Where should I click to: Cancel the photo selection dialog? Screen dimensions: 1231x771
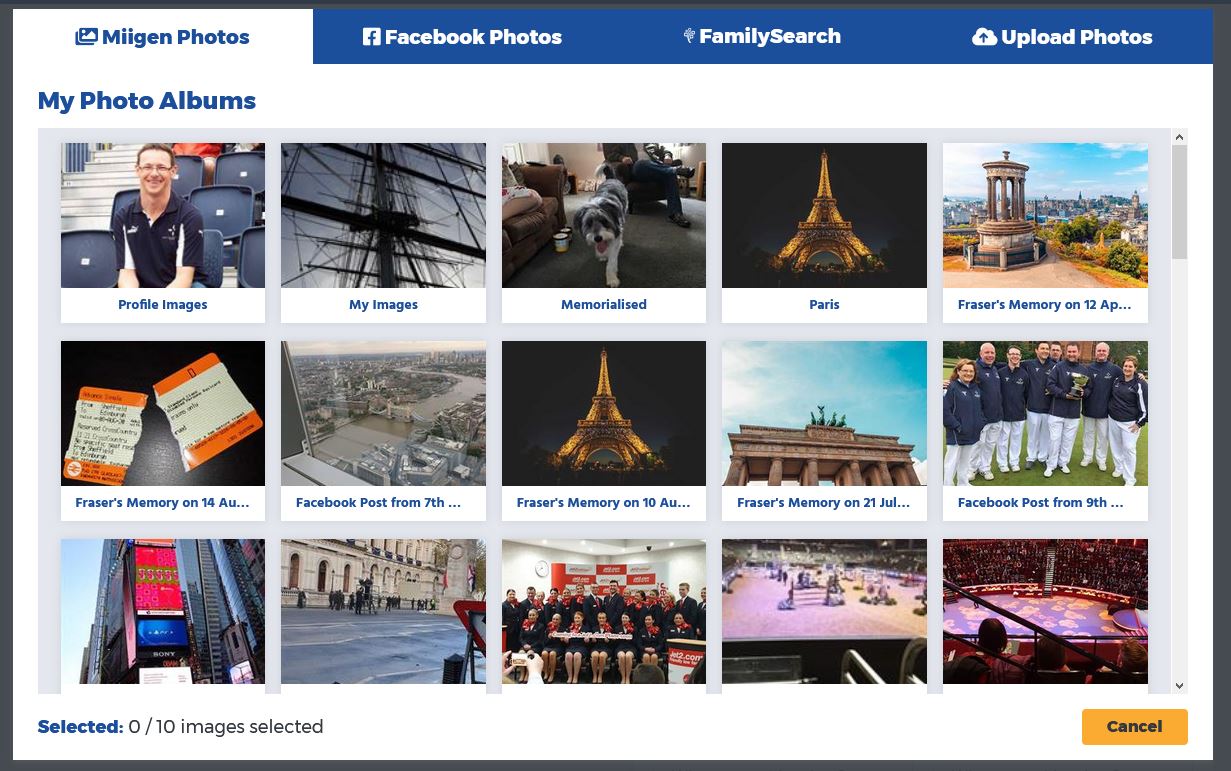[1134, 727]
